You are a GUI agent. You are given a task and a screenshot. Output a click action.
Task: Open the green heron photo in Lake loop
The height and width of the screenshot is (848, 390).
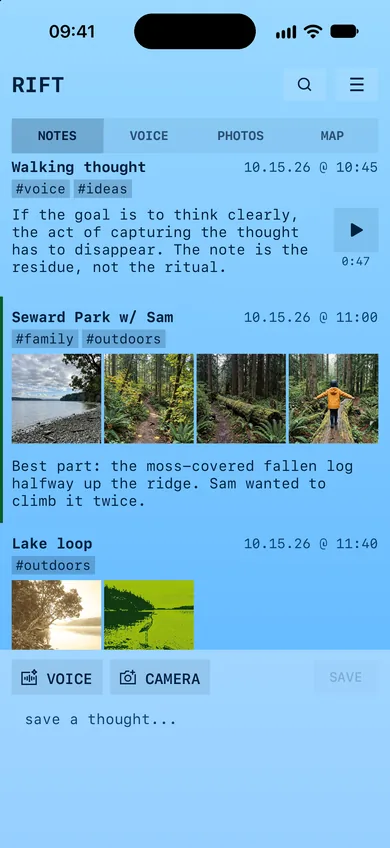point(149,615)
